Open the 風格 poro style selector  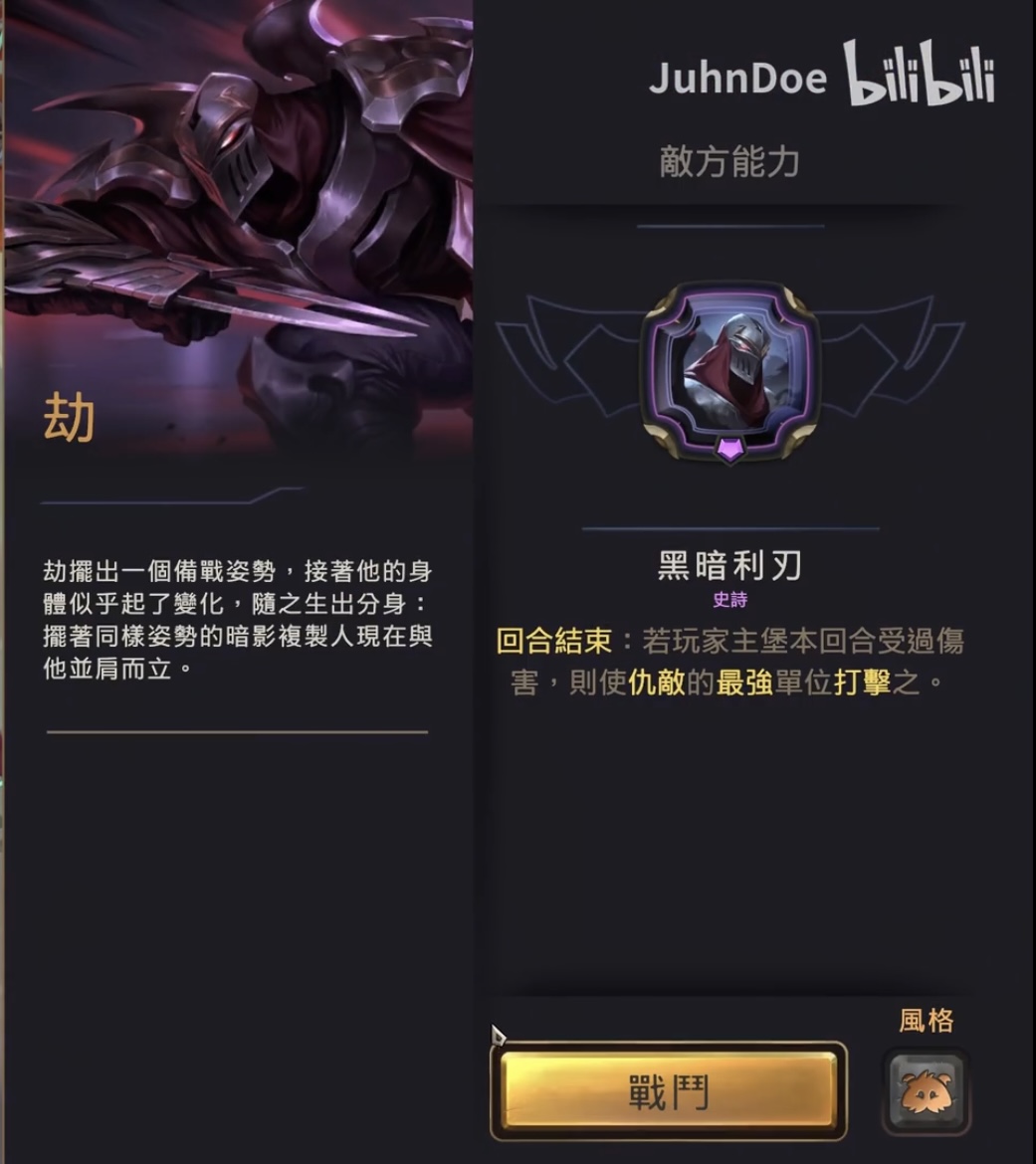[x=926, y=1090]
